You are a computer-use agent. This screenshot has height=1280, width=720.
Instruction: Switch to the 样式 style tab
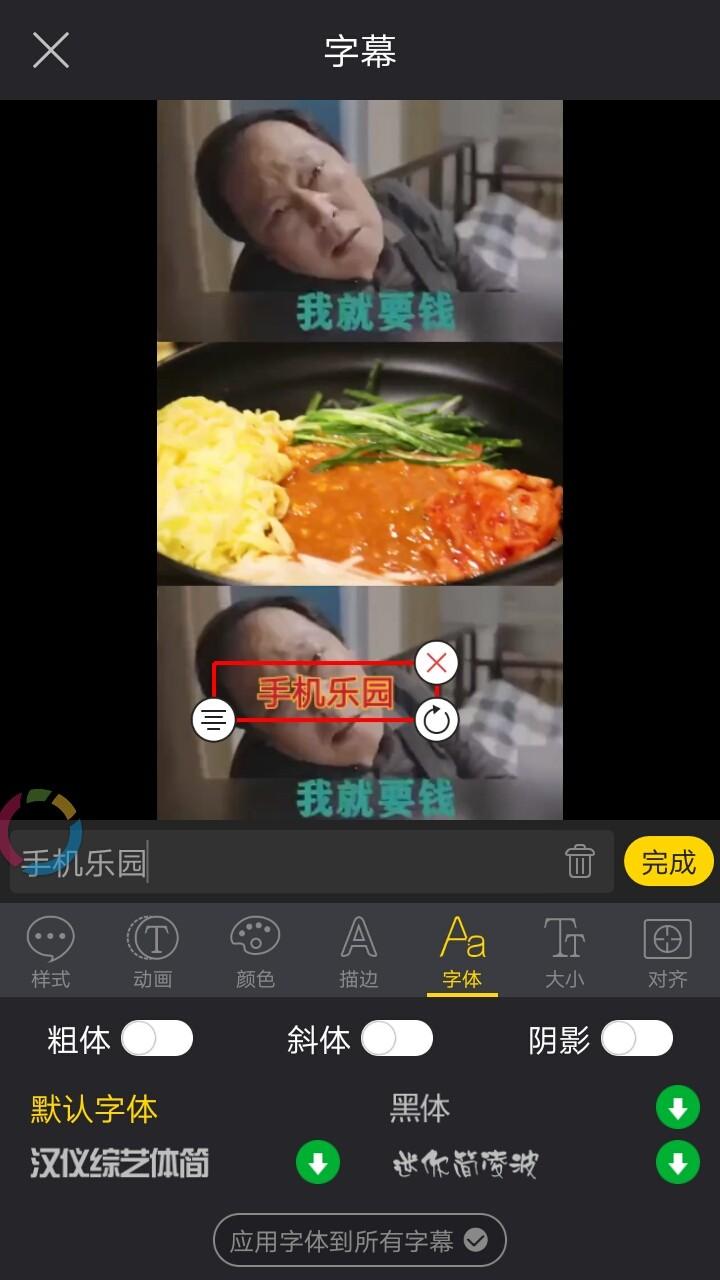tap(51, 952)
